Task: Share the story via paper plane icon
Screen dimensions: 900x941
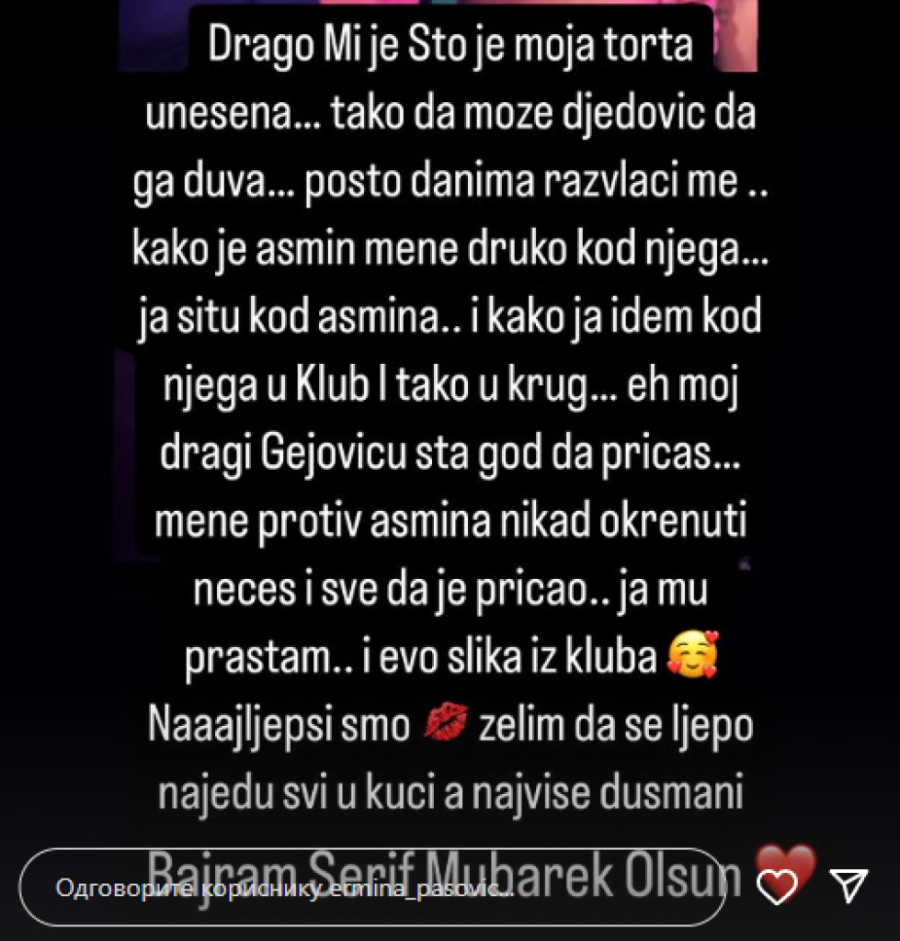Action: [848, 883]
